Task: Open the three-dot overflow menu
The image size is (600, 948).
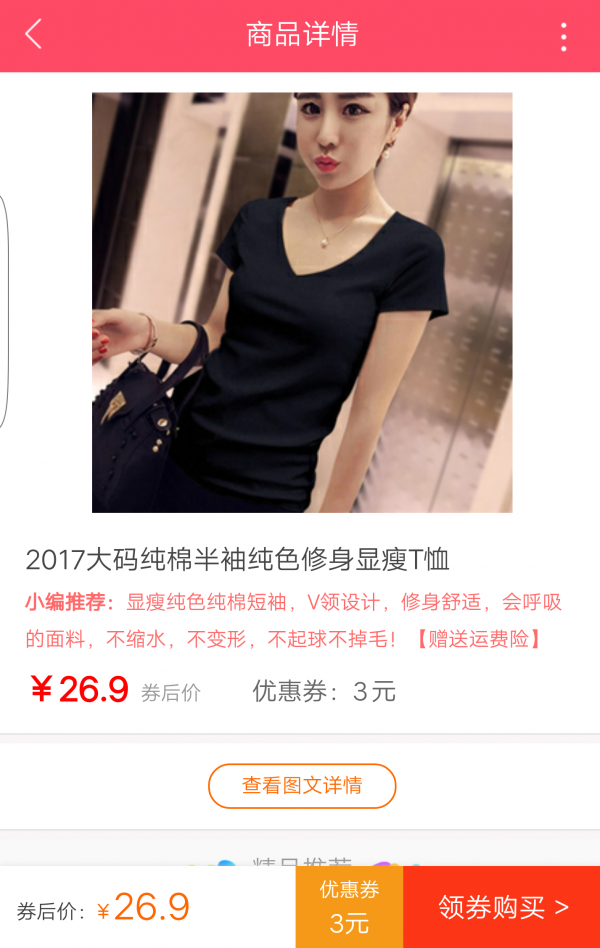Action: pyautogui.click(x=563, y=36)
